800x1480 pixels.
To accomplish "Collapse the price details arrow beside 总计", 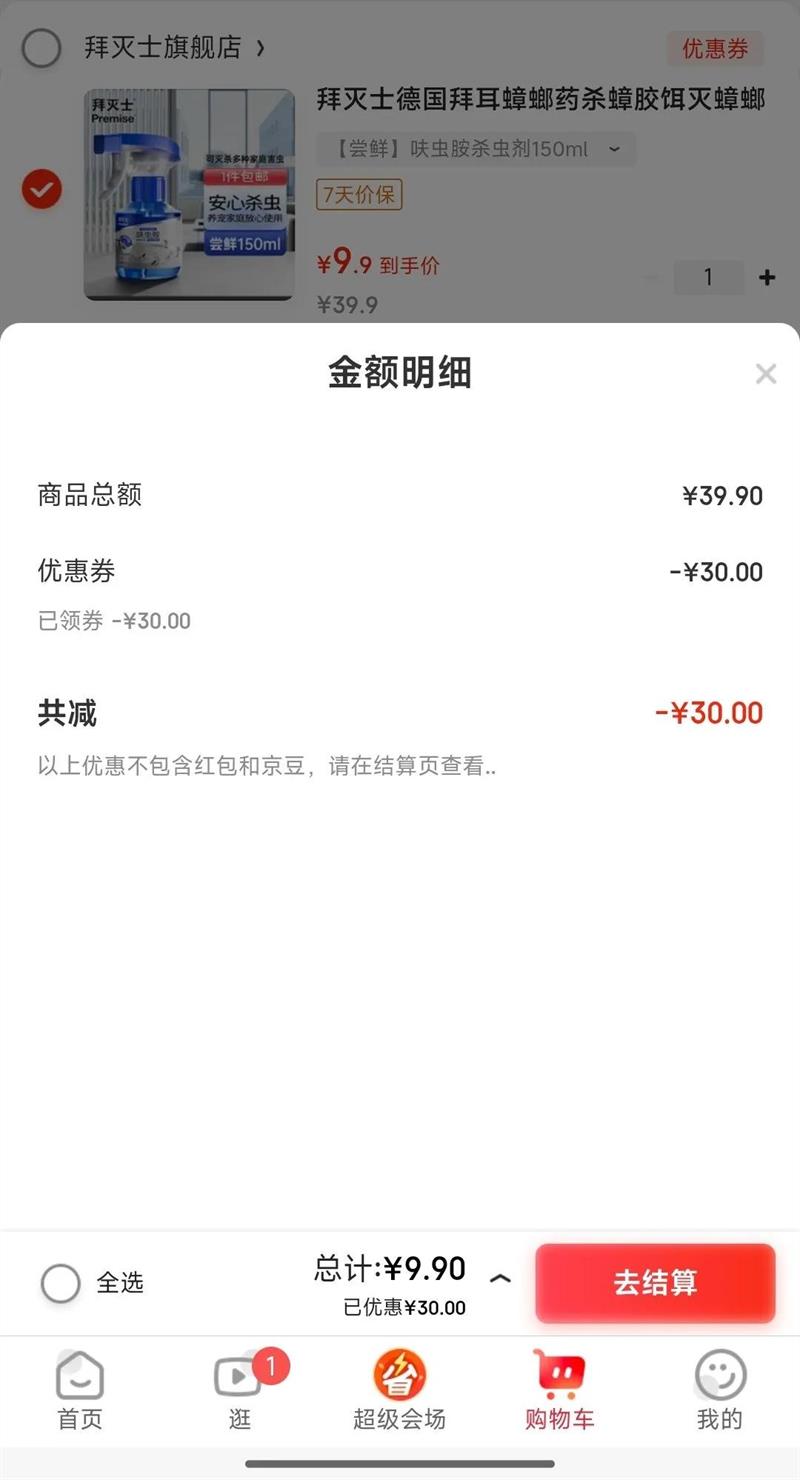I will [x=500, y=1278].
